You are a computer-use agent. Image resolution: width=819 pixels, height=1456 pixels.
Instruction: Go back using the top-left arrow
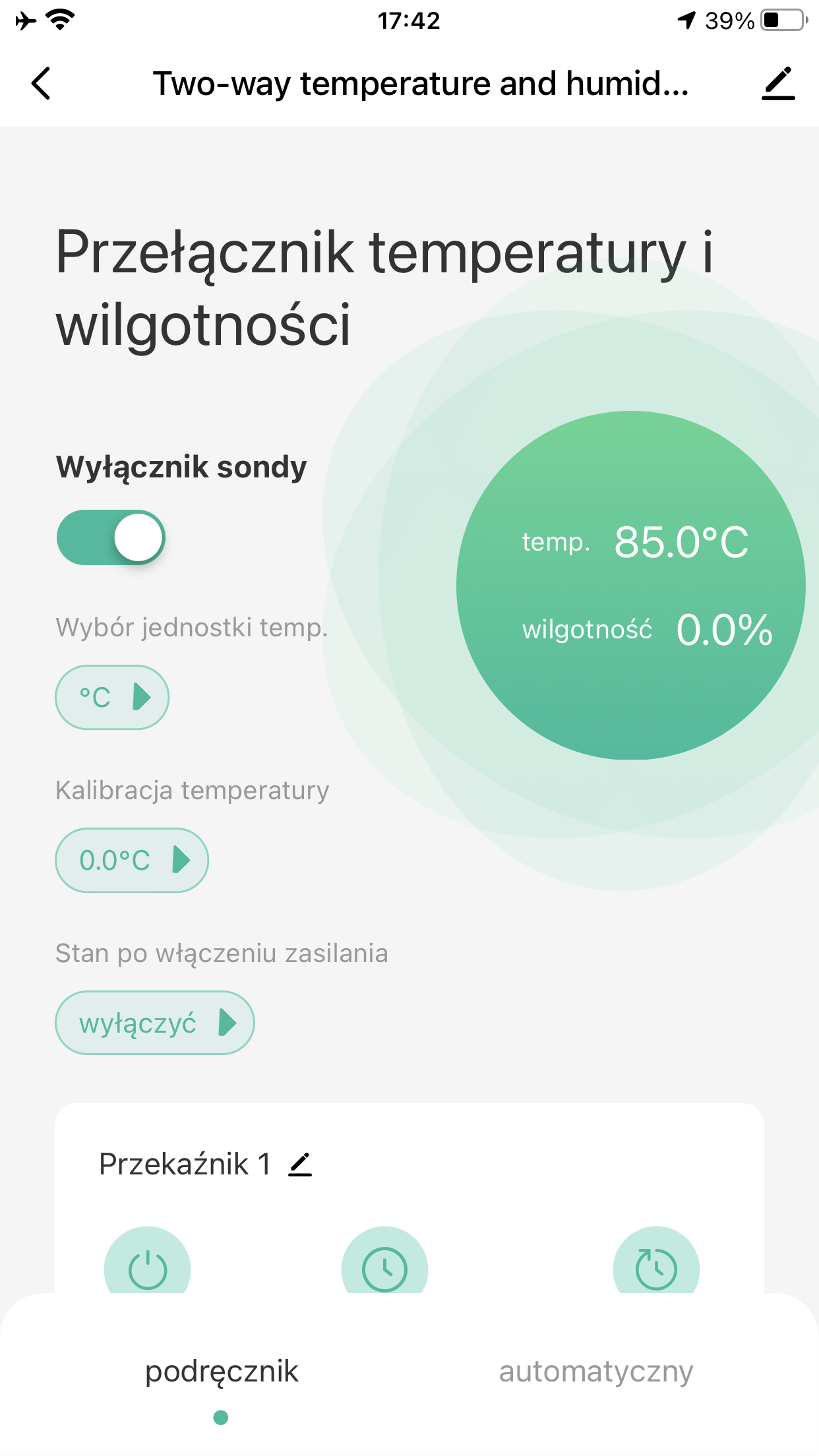click(x=41, y=84)
